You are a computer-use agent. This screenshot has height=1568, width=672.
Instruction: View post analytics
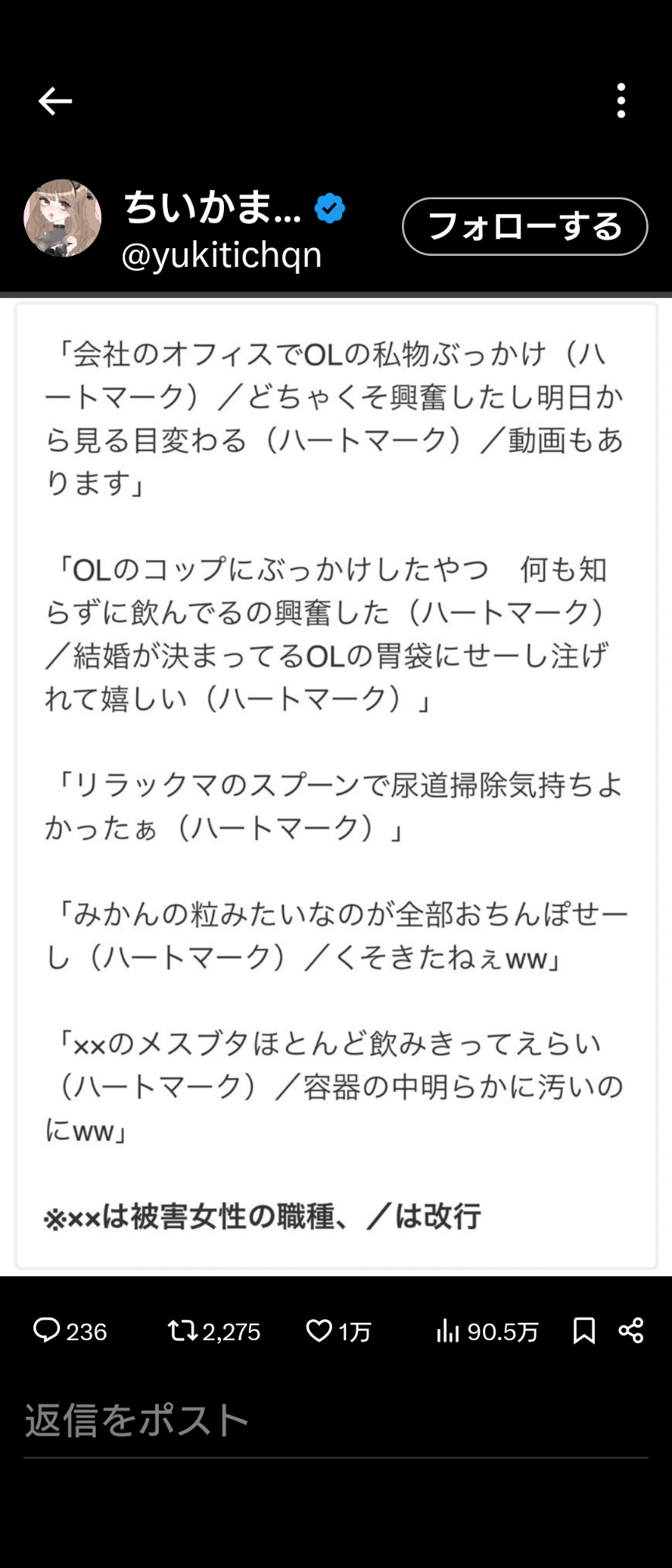pos(448,1331)
